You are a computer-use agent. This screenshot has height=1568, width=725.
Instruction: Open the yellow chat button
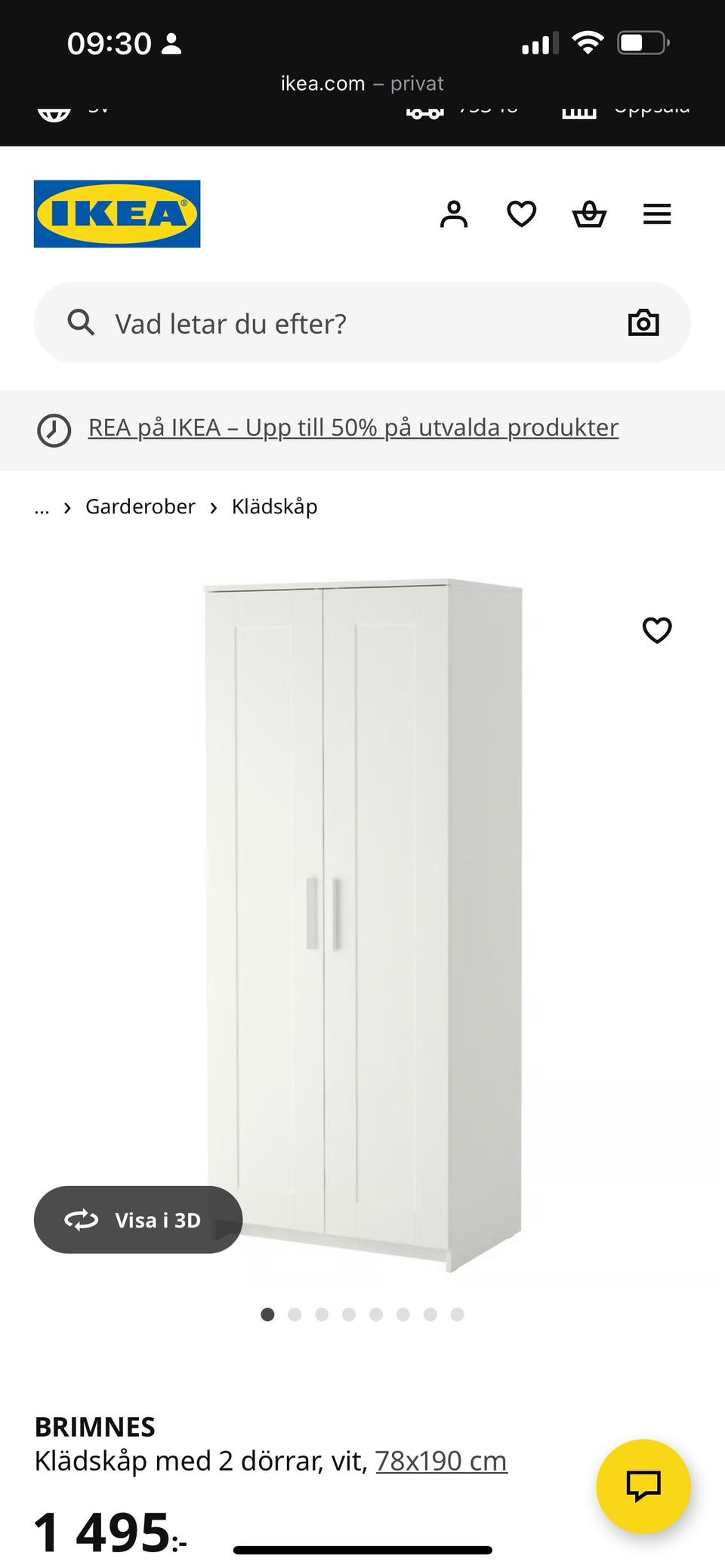643,1486
